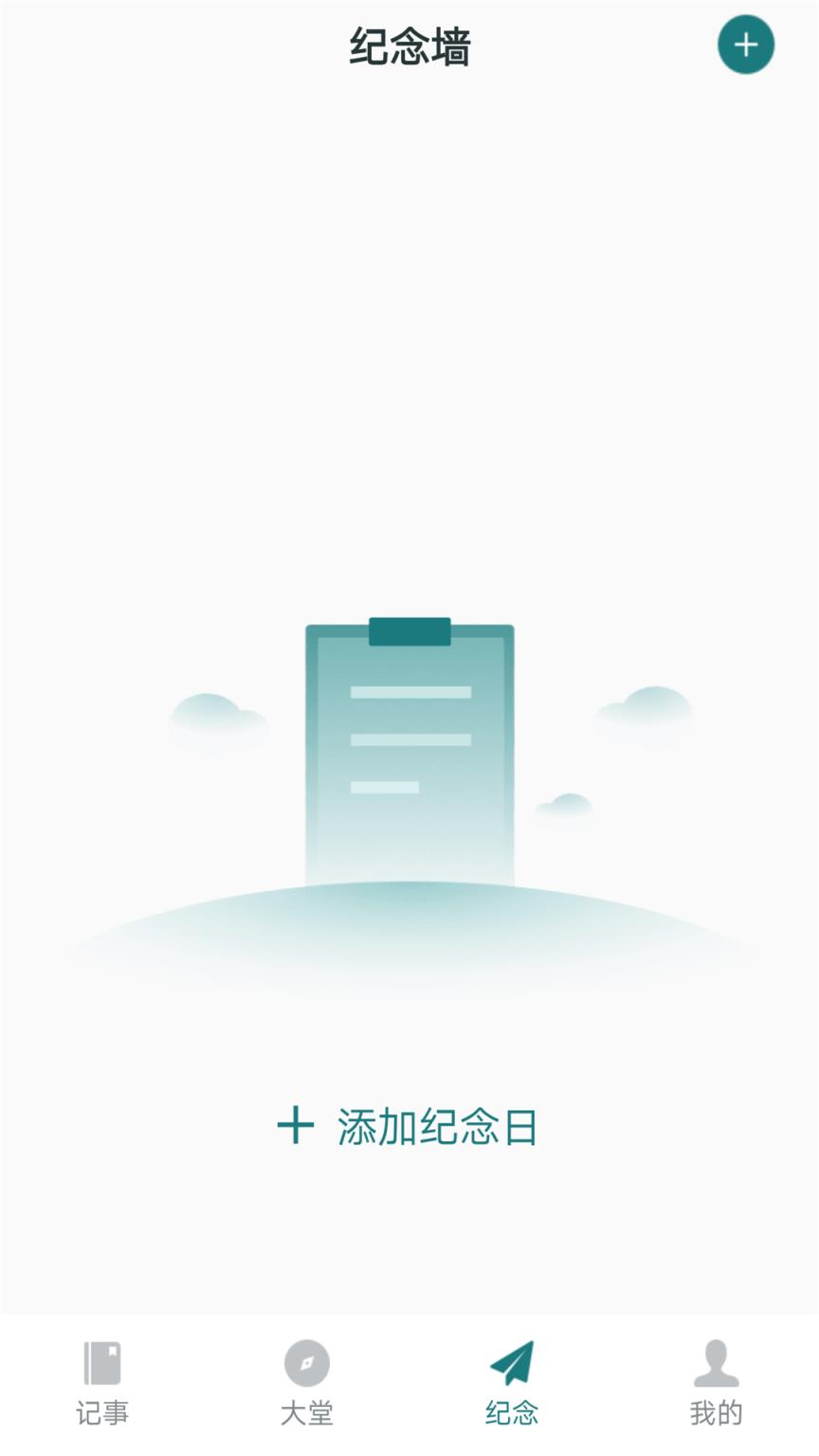Click the 记事 label in bottom navigation
Image resolution: width=819 pixels, height=1456 pixels.
pyautogui.click(x=101, y=1412)
